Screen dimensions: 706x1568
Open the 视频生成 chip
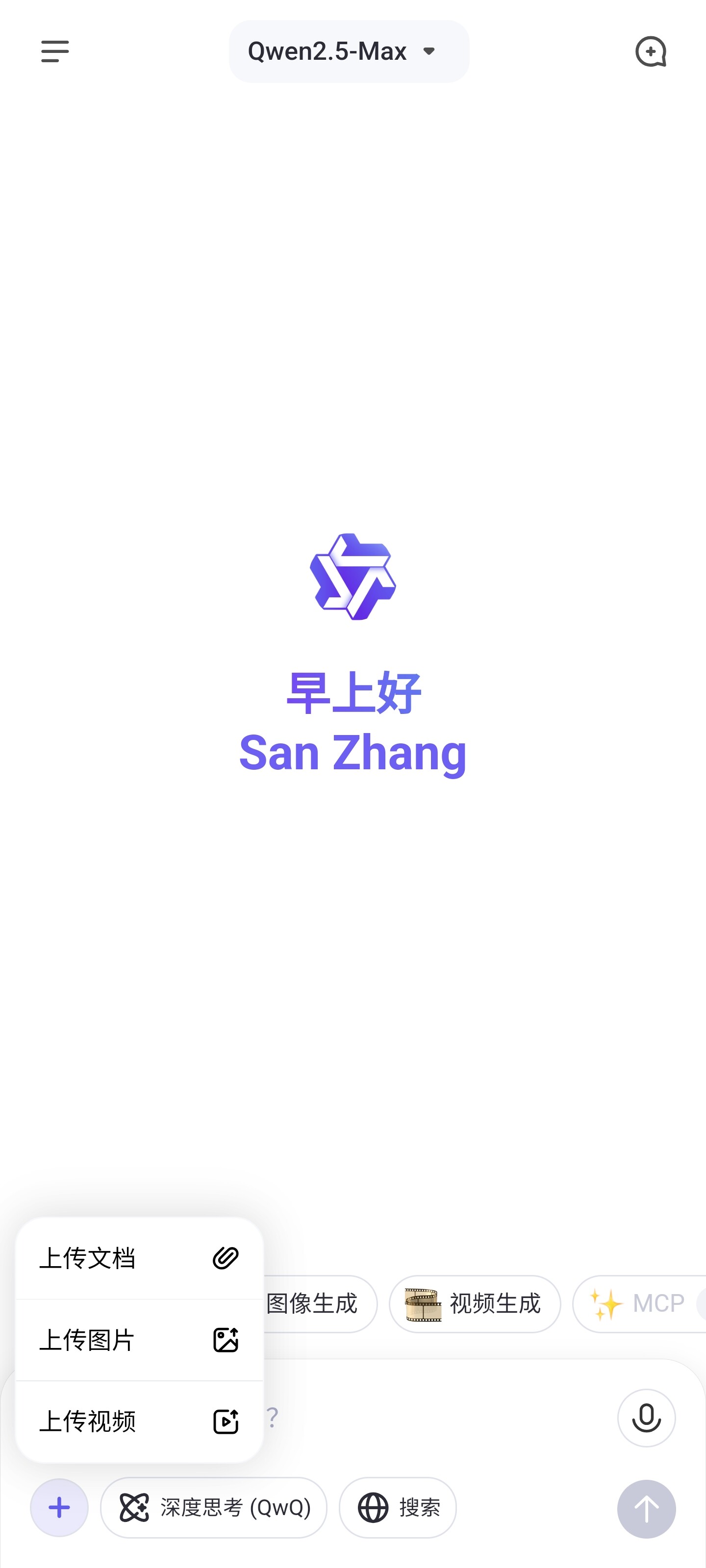pos(475,1303)
